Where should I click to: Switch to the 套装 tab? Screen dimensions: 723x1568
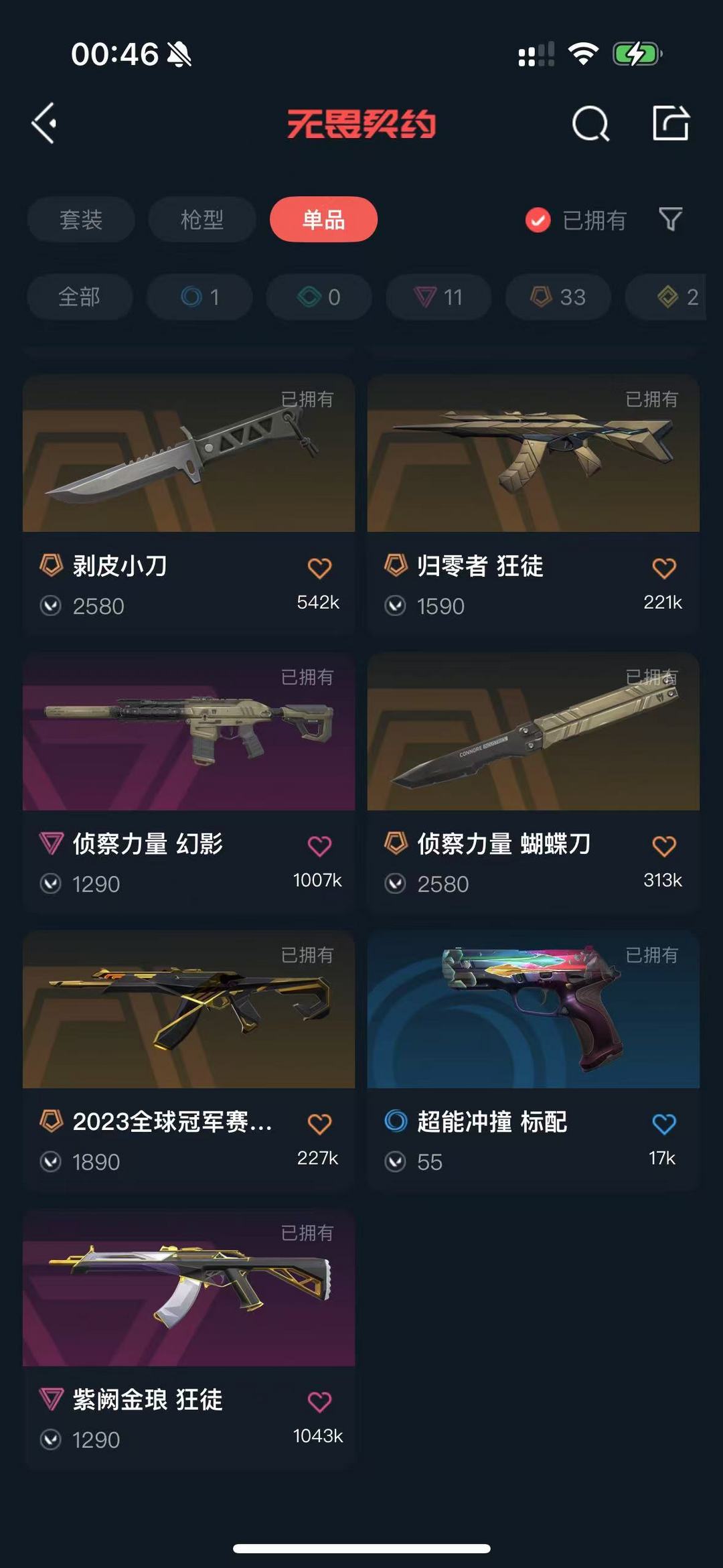[x=81, y=220]
